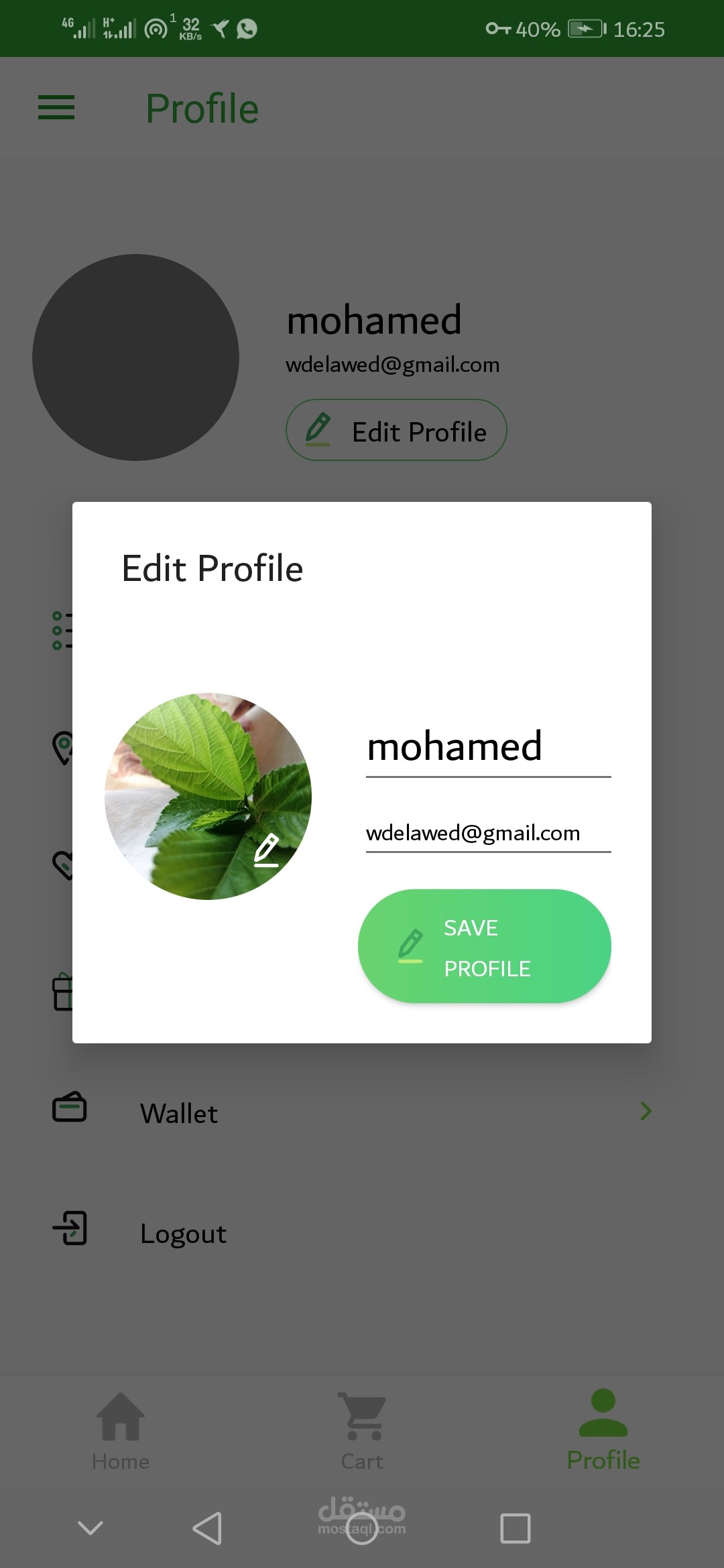Change the profile photo via pencil icon
Image resolution: width=724 pixels, height=1568 pixels.
[266, 850]
